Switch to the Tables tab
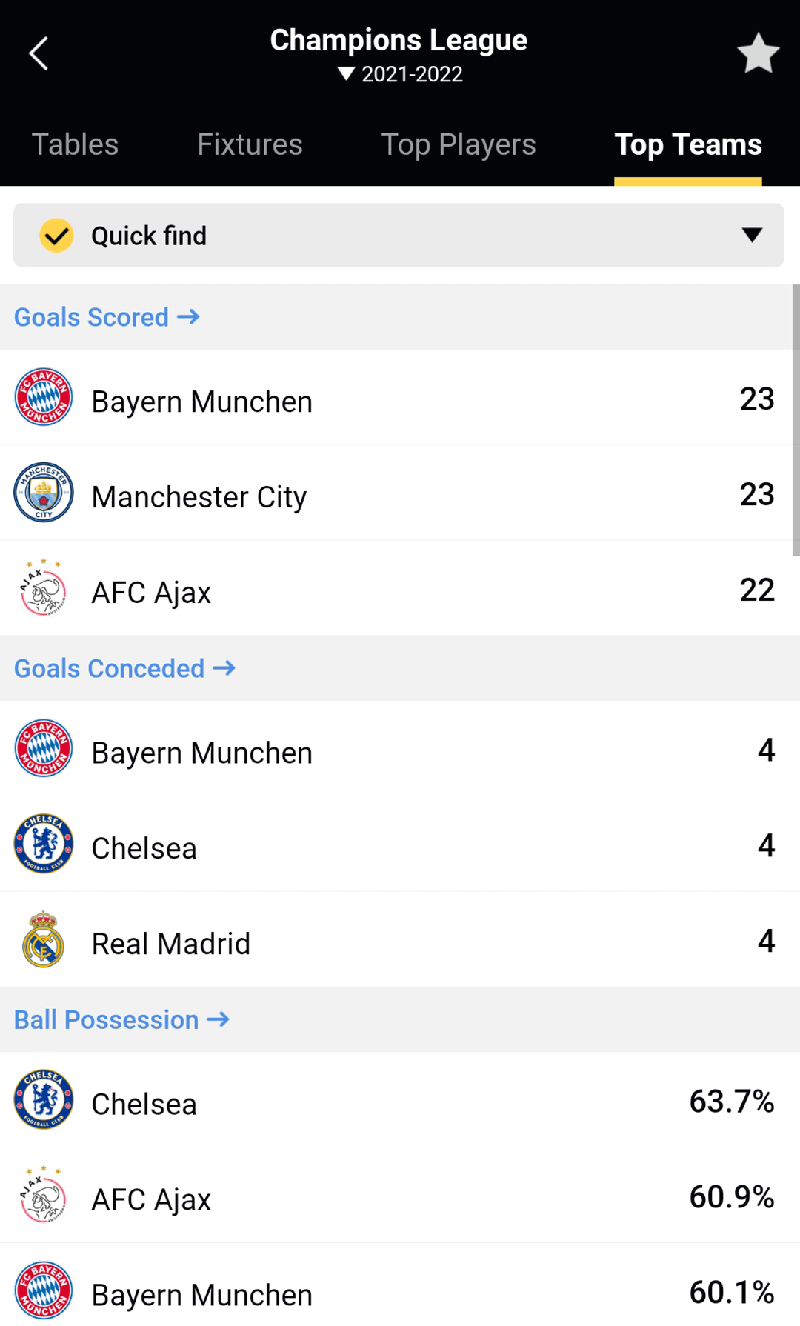The image size is (800, 1326). pos(75,145)
